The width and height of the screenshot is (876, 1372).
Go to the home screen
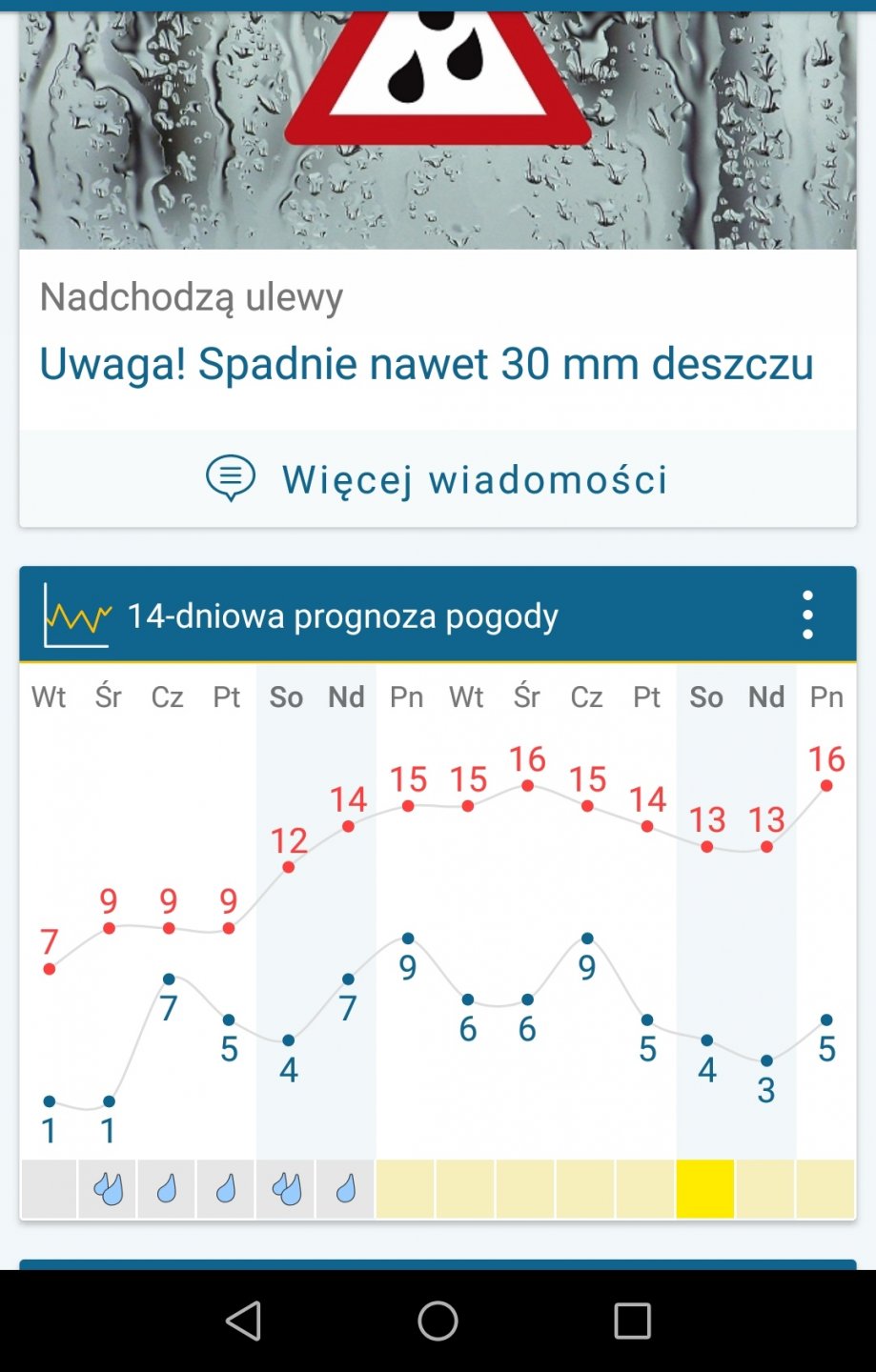[x=438, y=1322]
